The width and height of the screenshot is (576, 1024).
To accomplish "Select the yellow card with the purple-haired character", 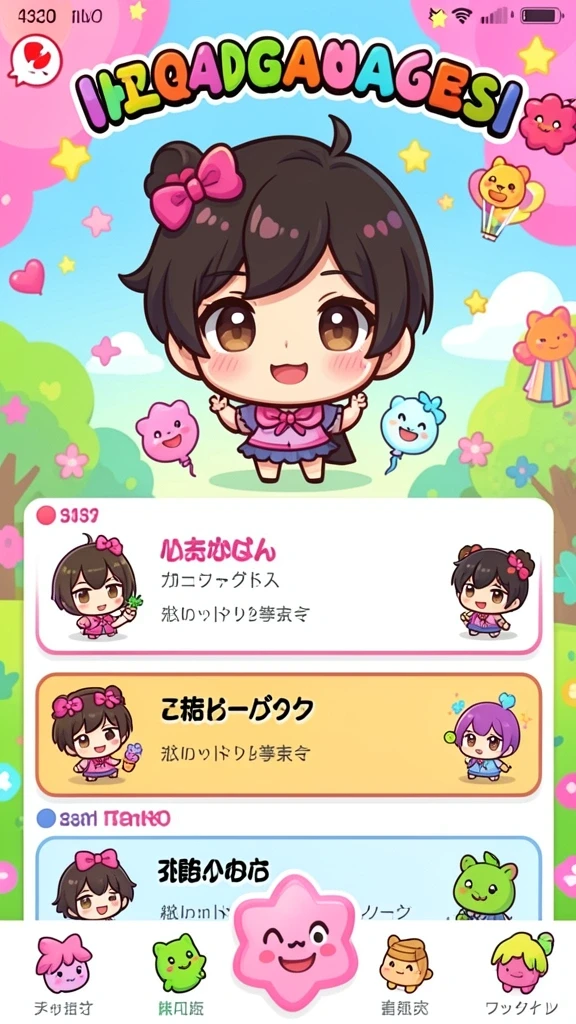I will click(289, 735).
